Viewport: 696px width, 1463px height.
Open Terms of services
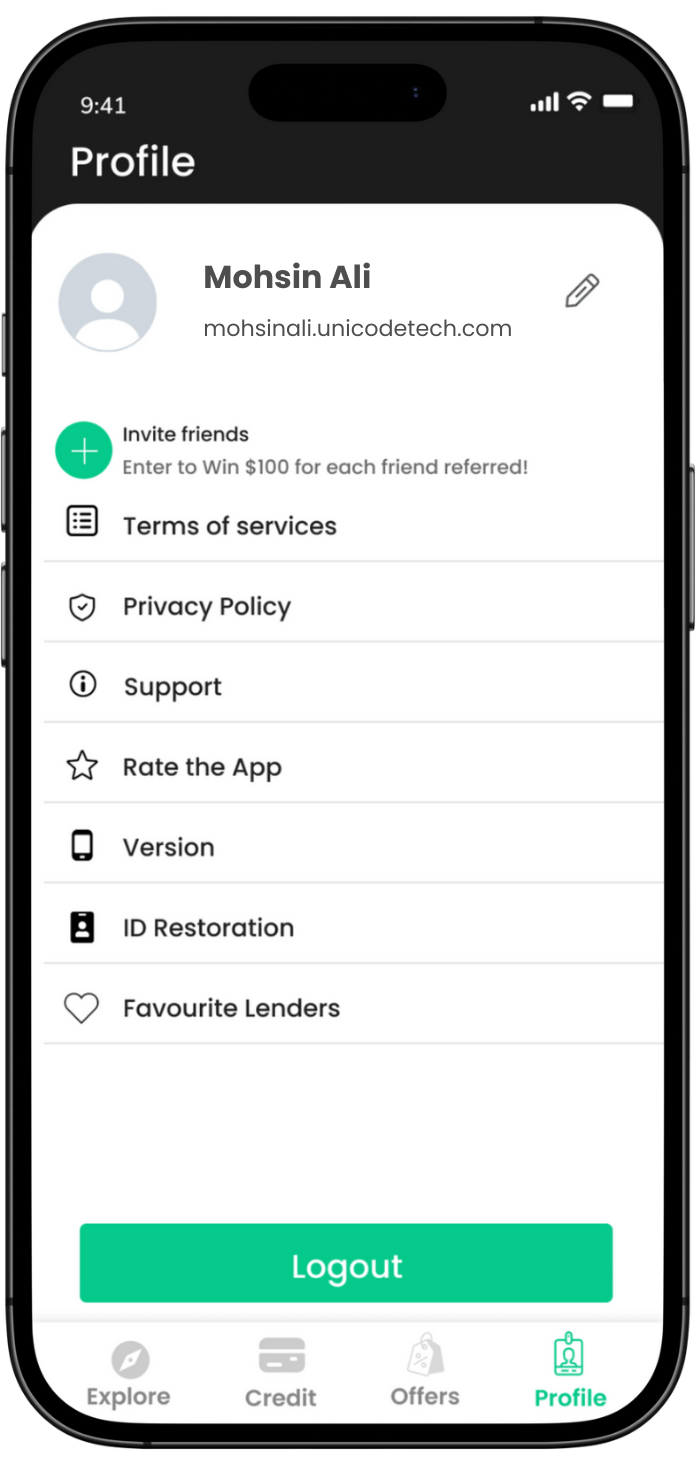(229, 526)
